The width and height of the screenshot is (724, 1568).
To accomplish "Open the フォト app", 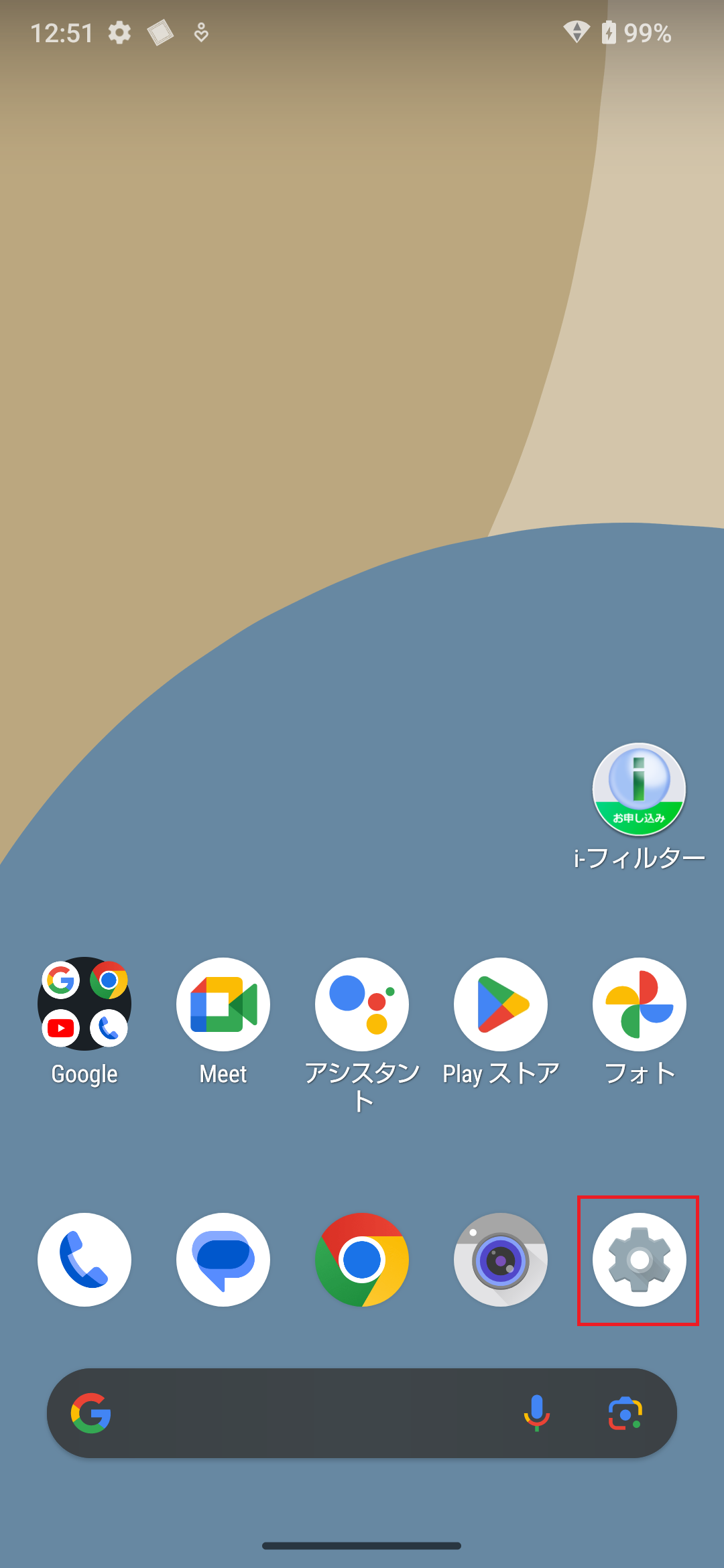I will click(639, 1003).
